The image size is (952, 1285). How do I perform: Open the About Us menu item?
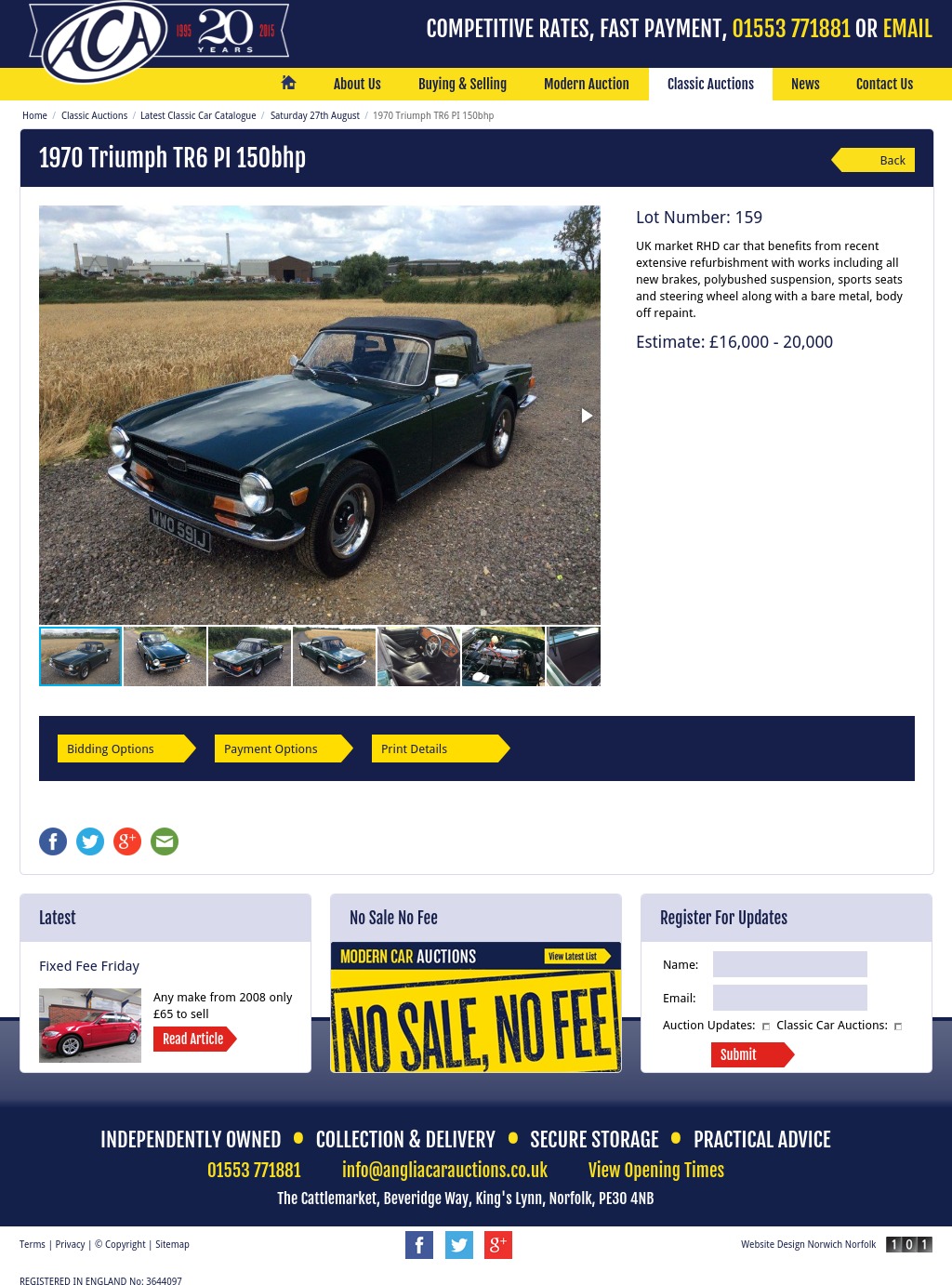[357, 84]
